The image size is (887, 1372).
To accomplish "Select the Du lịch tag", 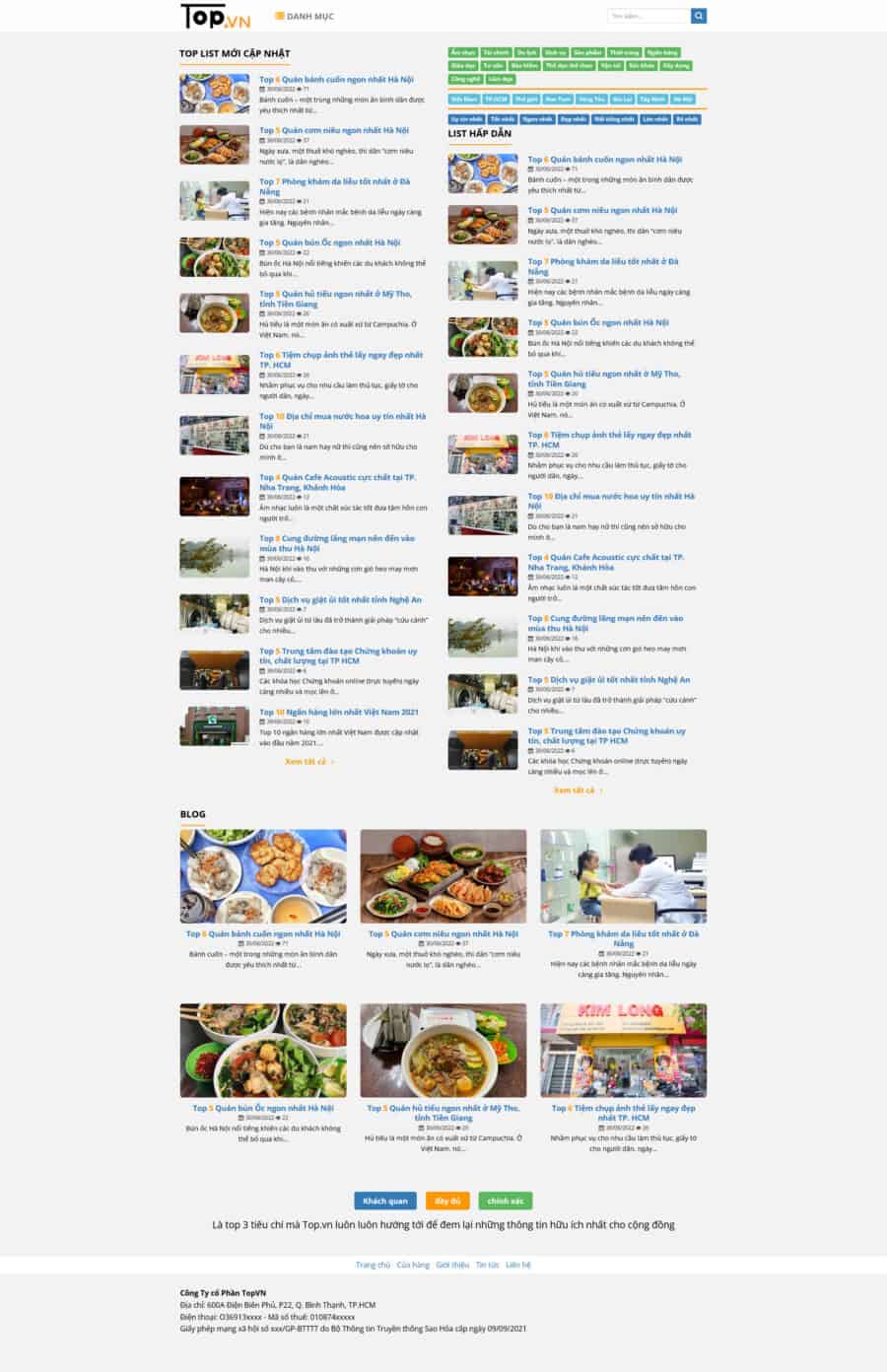I will tap(527, 52).
